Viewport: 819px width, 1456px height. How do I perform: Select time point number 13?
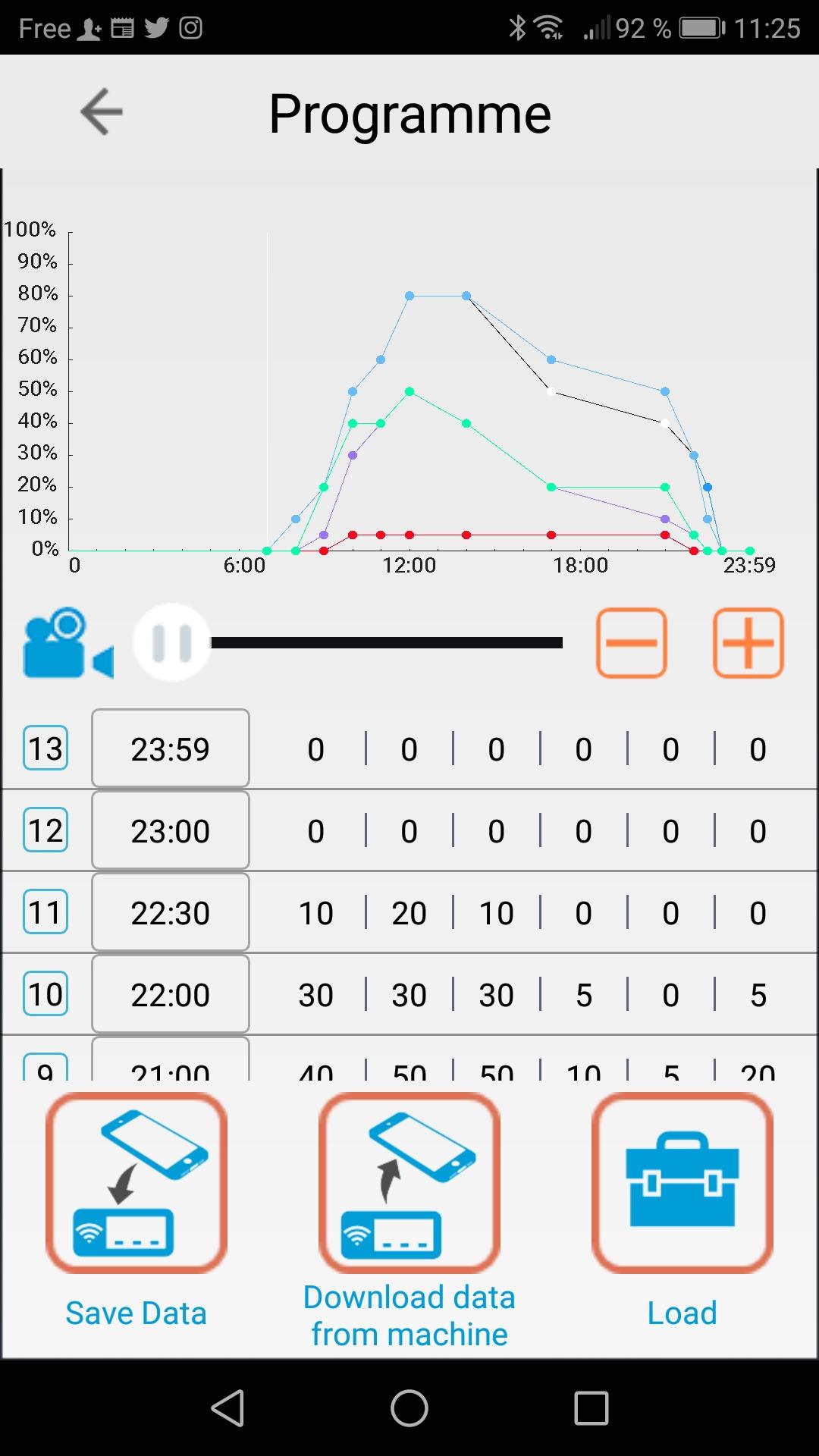click(x=45, y=748)
